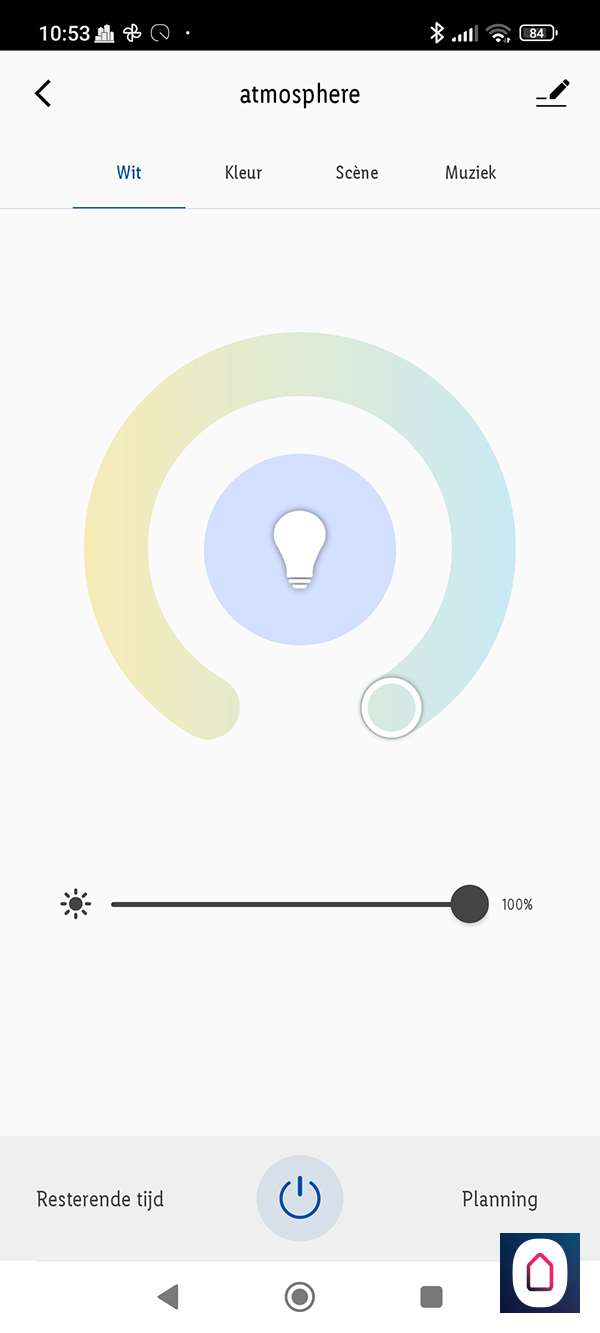
Task: Toggle the lamp power button
Action: pyautogui.click(x=300, y=1198)
